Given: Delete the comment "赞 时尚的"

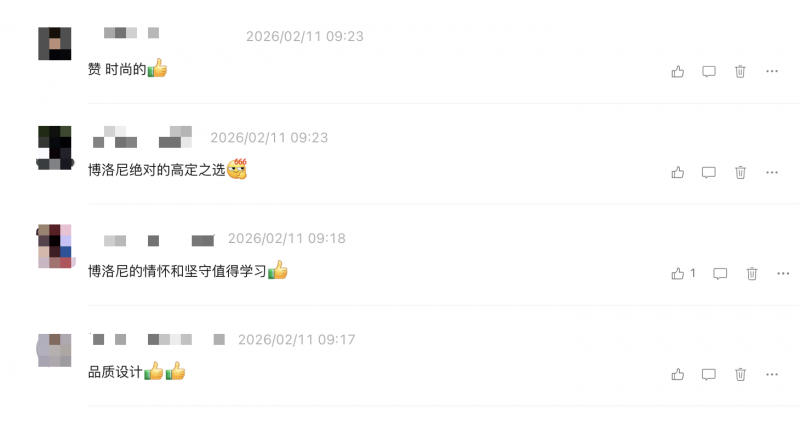Looking at the screenshot, I should coord(740,71).
